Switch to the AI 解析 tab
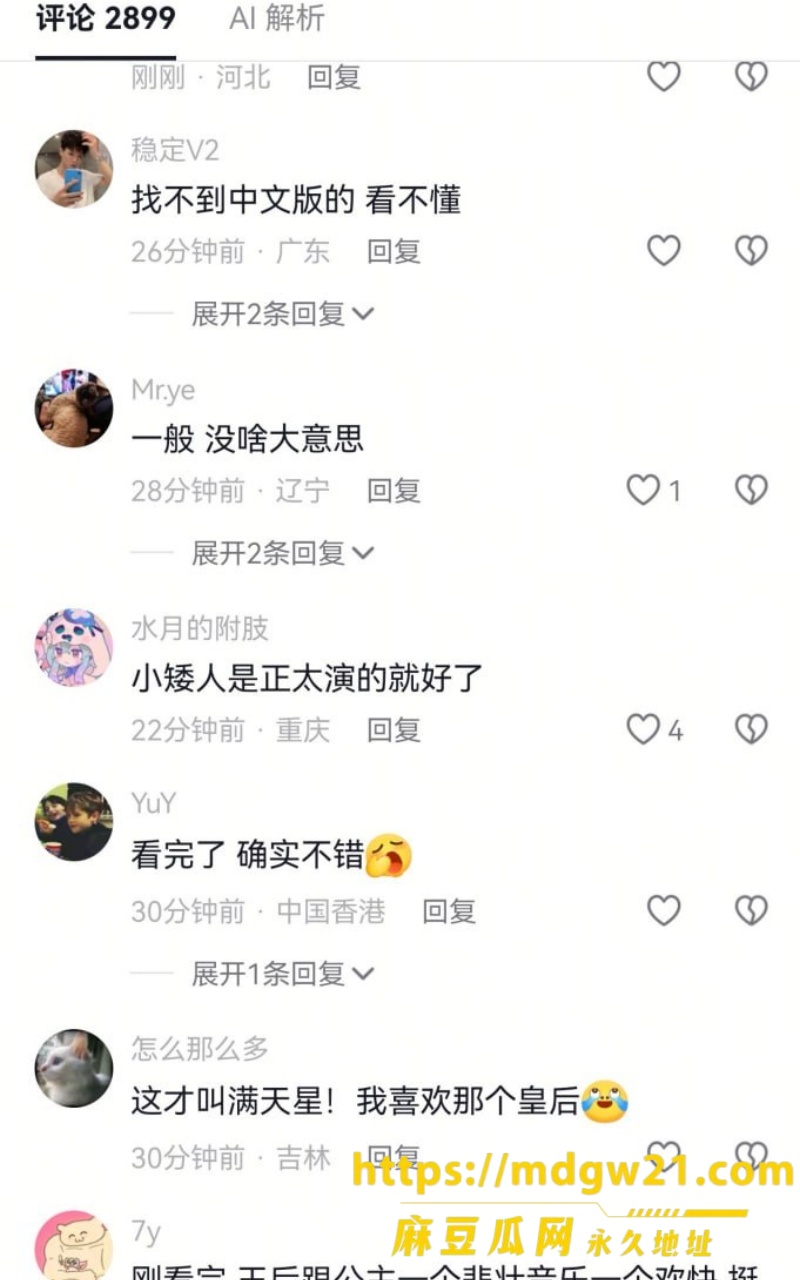The height and width of the screenshot is (1280, 800). tap(276, 18)
